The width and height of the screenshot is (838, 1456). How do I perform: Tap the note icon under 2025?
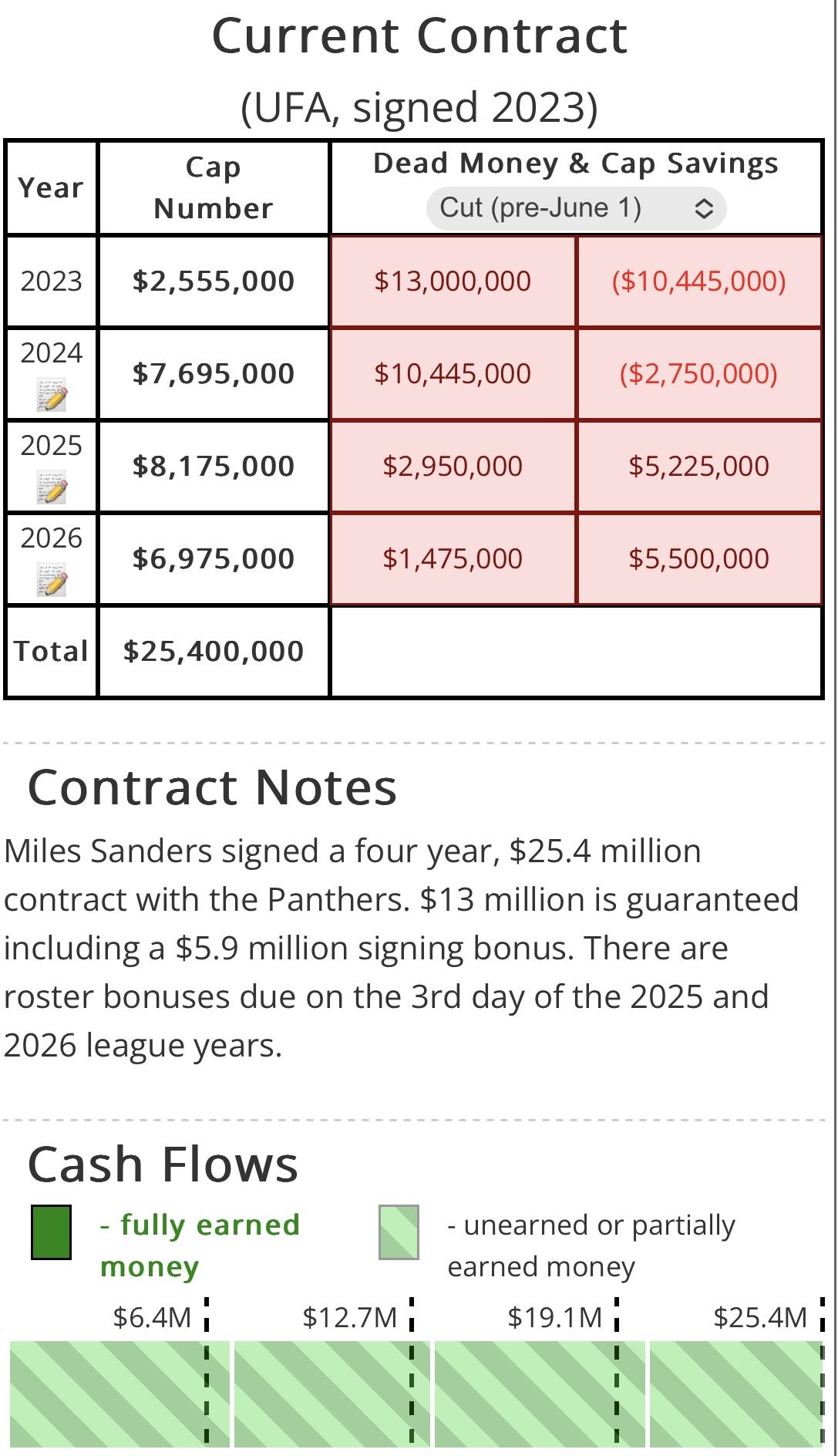coord(52,487)
